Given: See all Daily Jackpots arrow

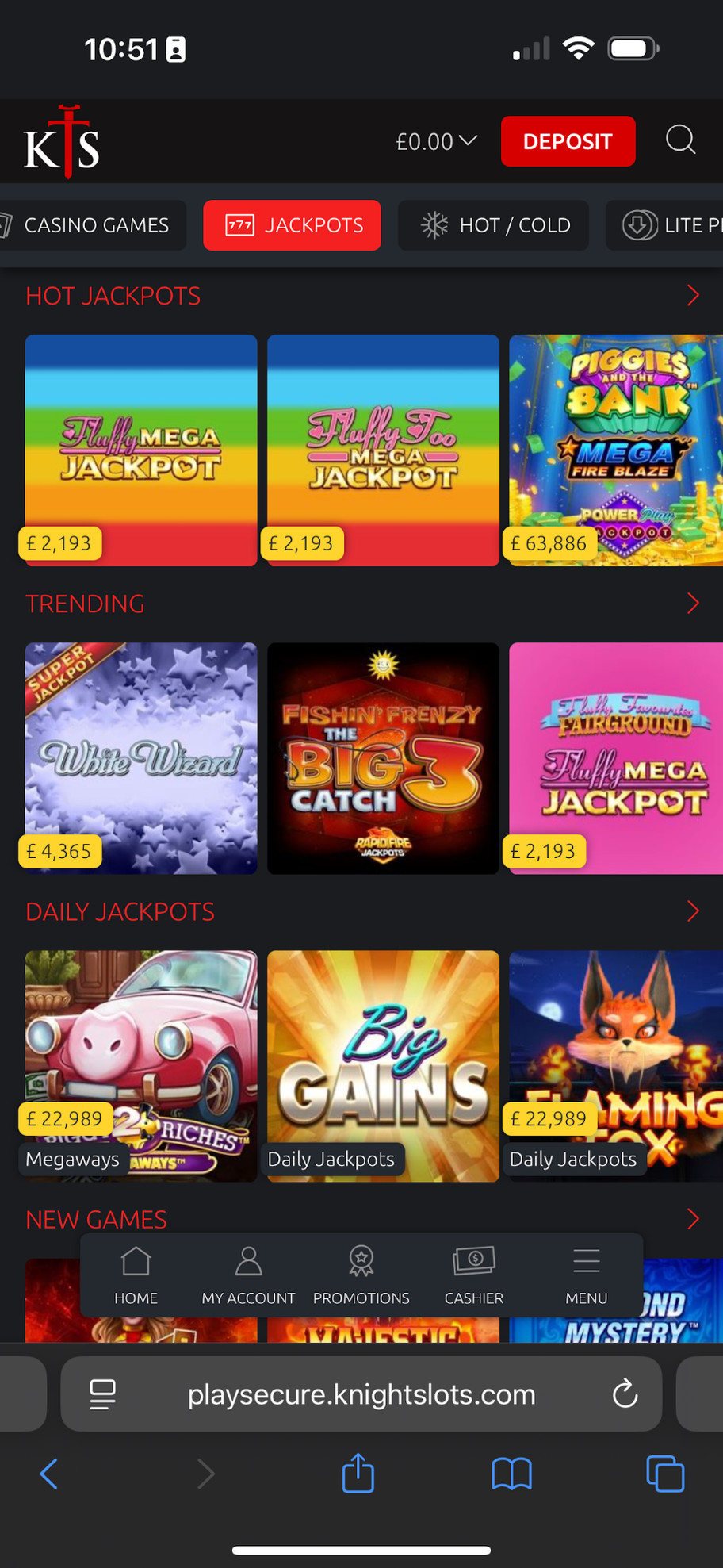Looking at the screenshot, I should (x=692, y=911).
